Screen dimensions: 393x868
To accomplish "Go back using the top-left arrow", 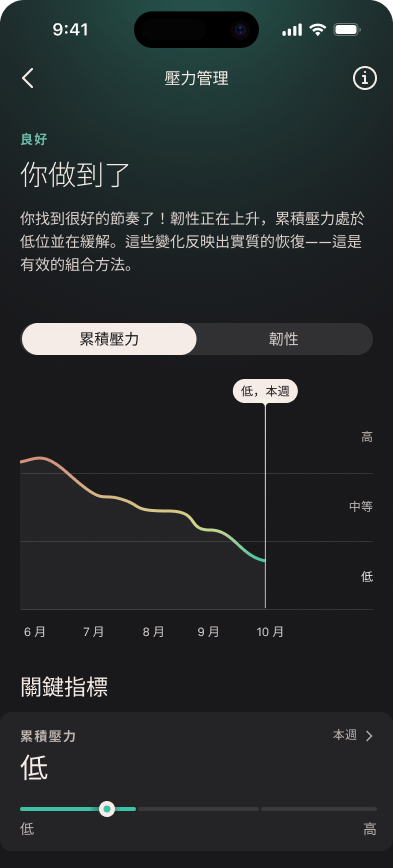I will pos(28,78).
